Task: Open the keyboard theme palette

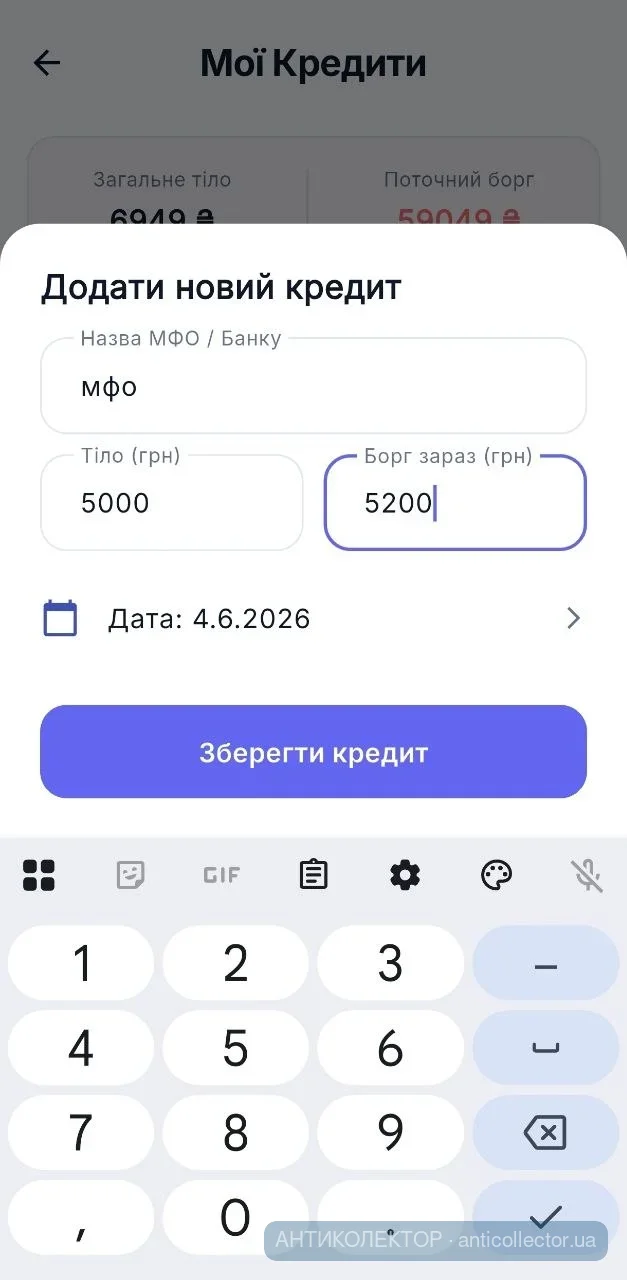Action: click(496, 875)
